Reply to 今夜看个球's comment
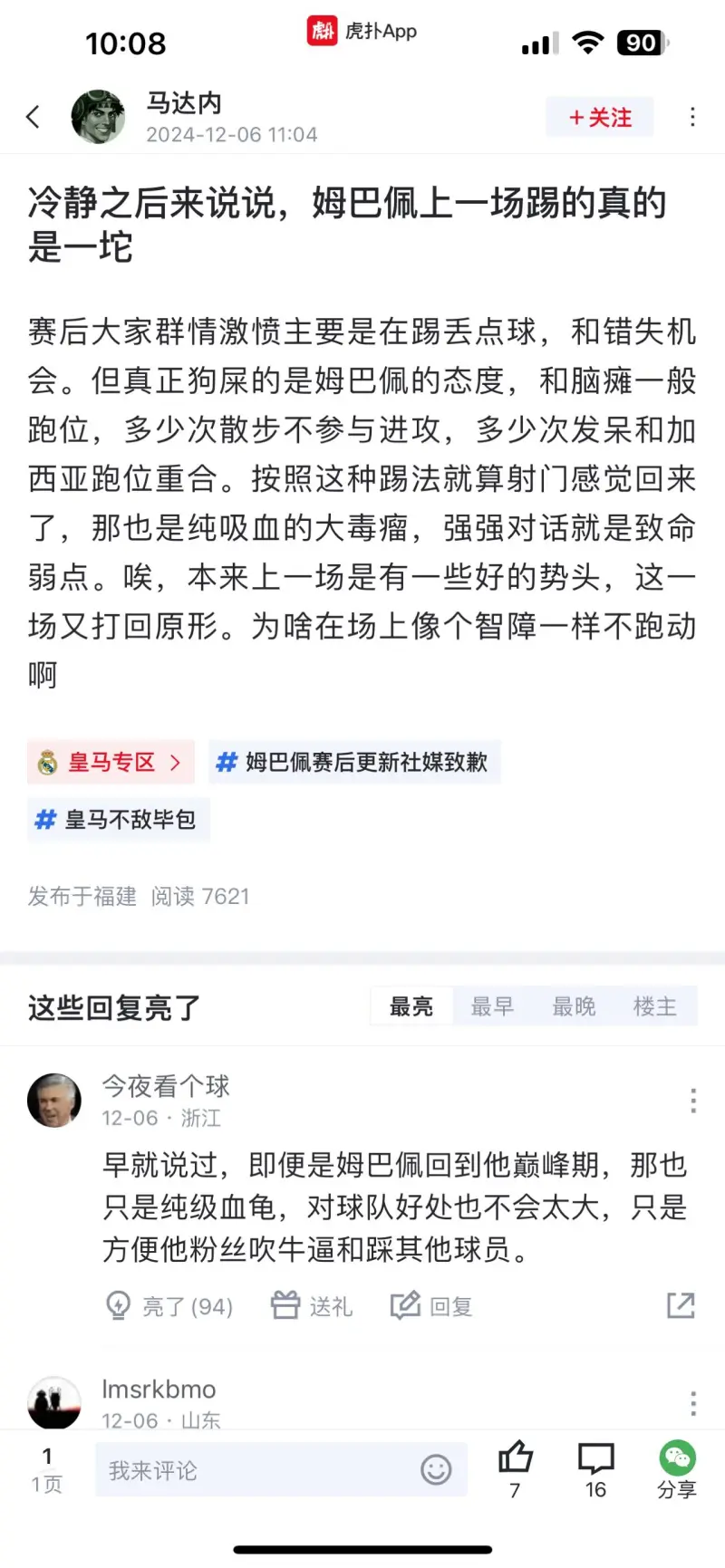725x1568 pixels. coord(432,1306)
